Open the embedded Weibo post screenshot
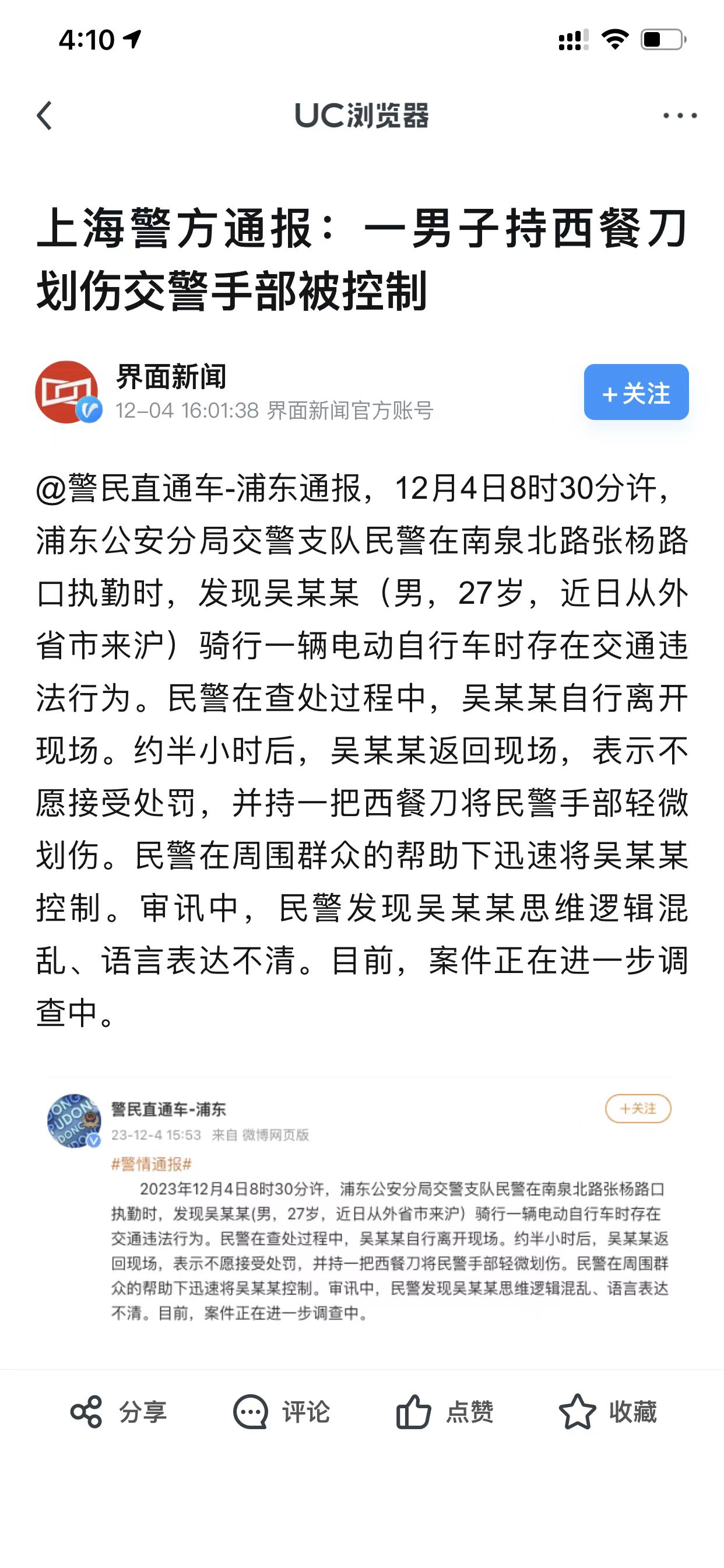Screen dimensions: 724x1568 (x=360, y=1208)
